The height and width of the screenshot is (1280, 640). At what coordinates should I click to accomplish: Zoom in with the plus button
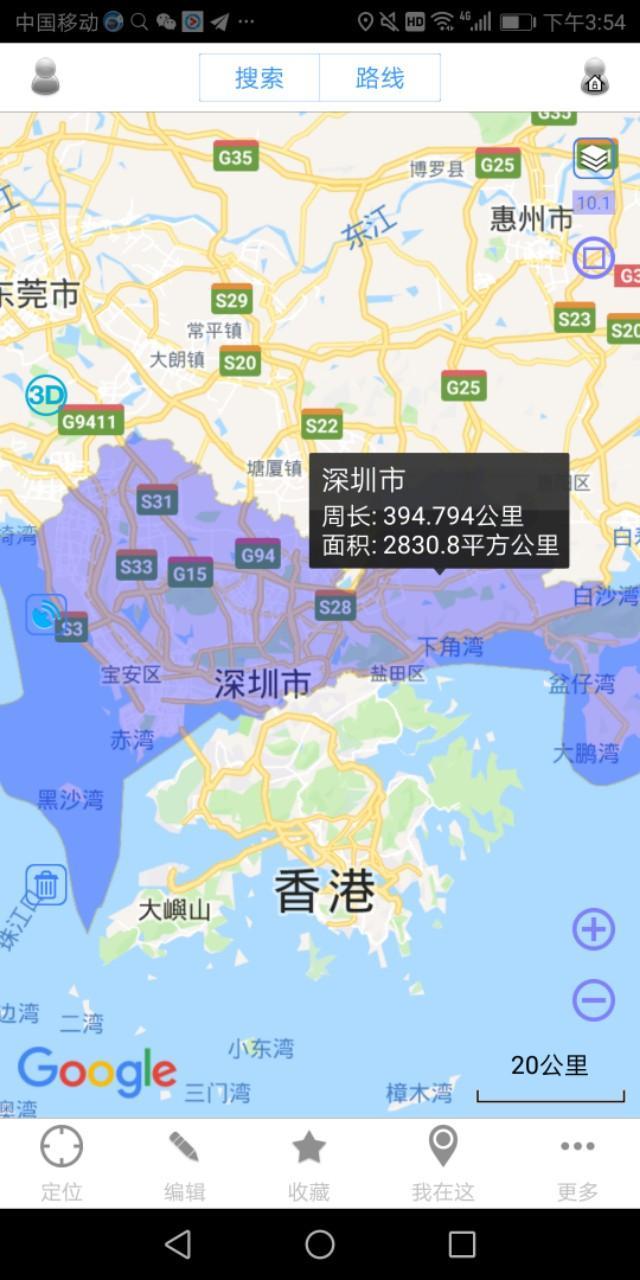tap(593, 930)
